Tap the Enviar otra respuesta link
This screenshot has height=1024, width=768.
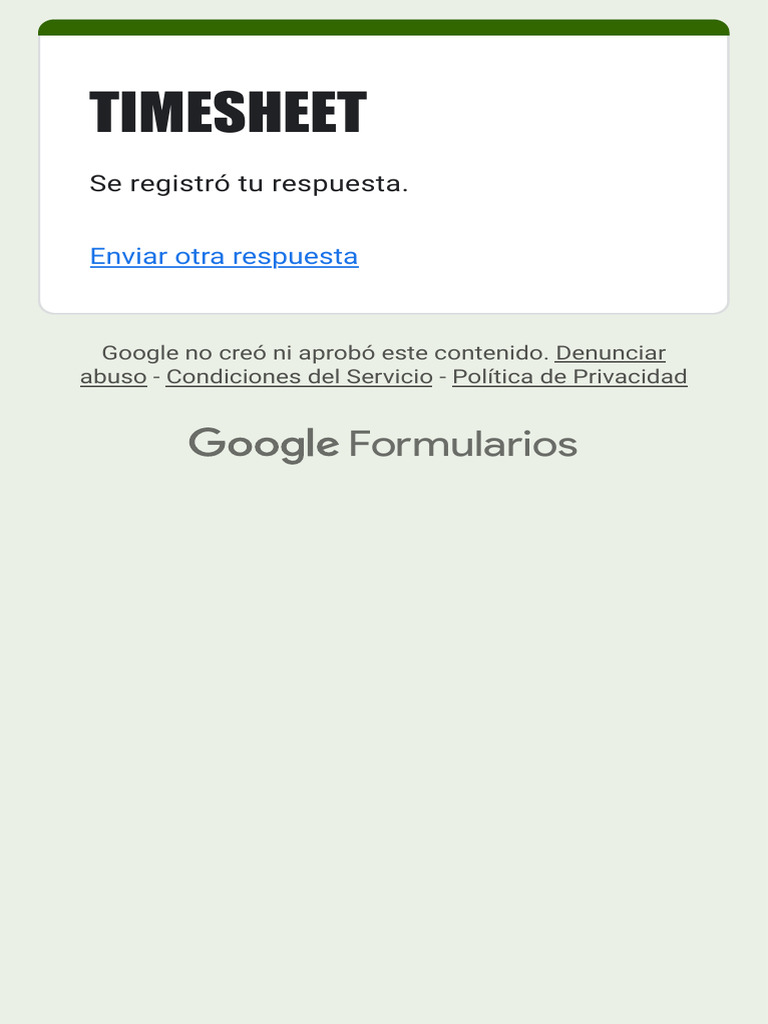coord(224,256)
